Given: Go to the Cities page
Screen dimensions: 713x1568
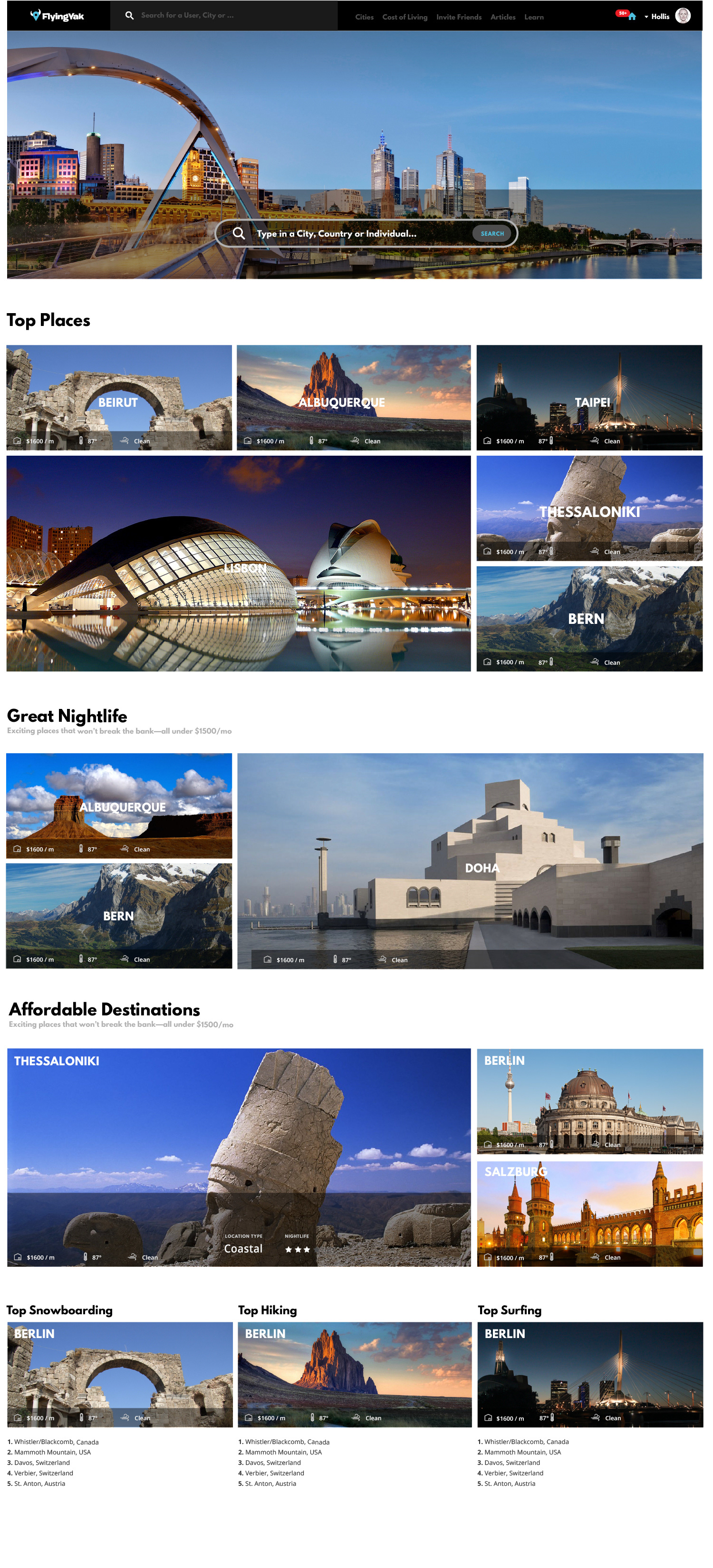Looking at the screenshot, I should click(x=364, y=17).
